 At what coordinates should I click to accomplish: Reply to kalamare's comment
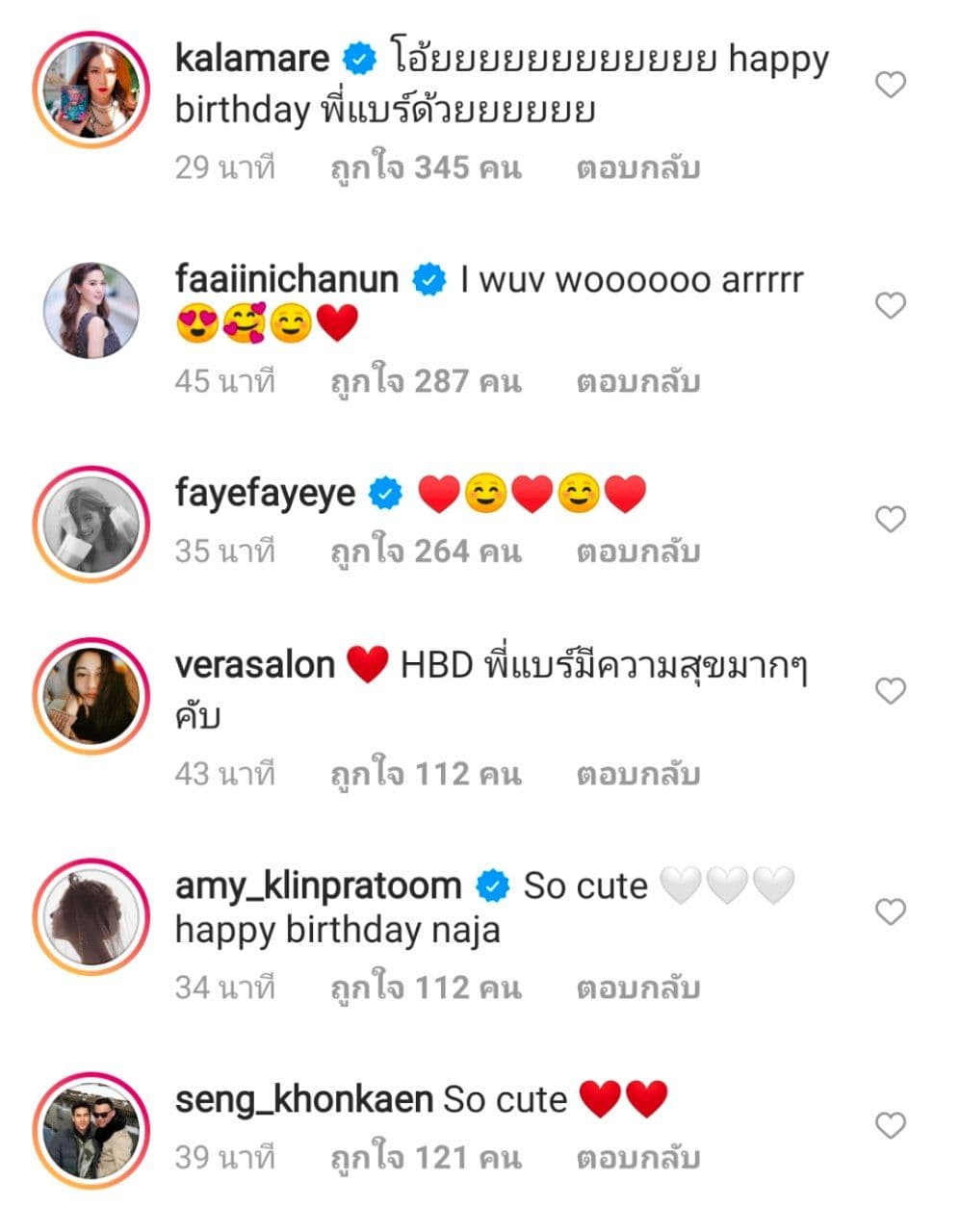[637, 168]
